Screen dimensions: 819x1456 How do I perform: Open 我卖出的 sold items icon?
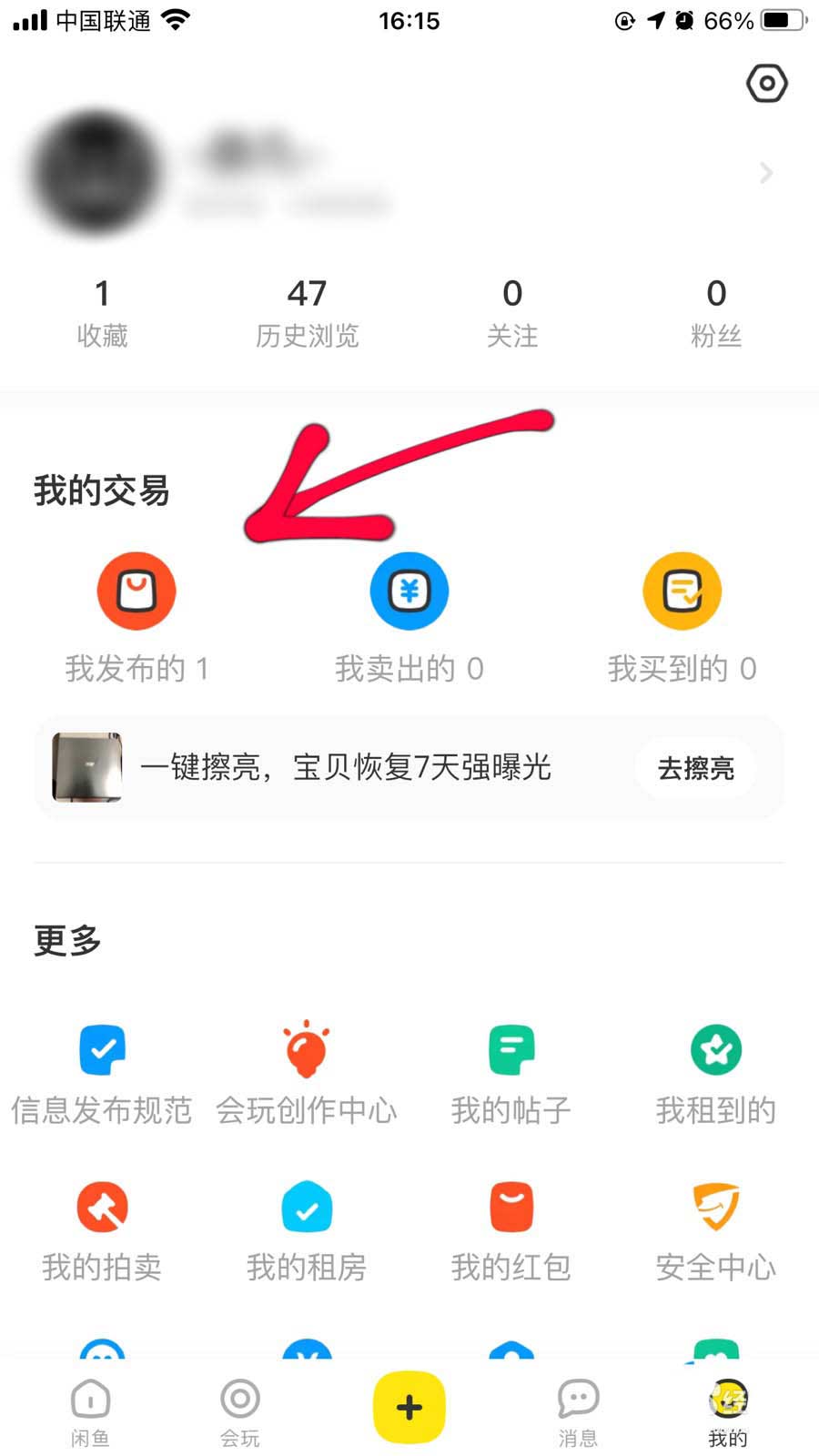coord(409,590)
